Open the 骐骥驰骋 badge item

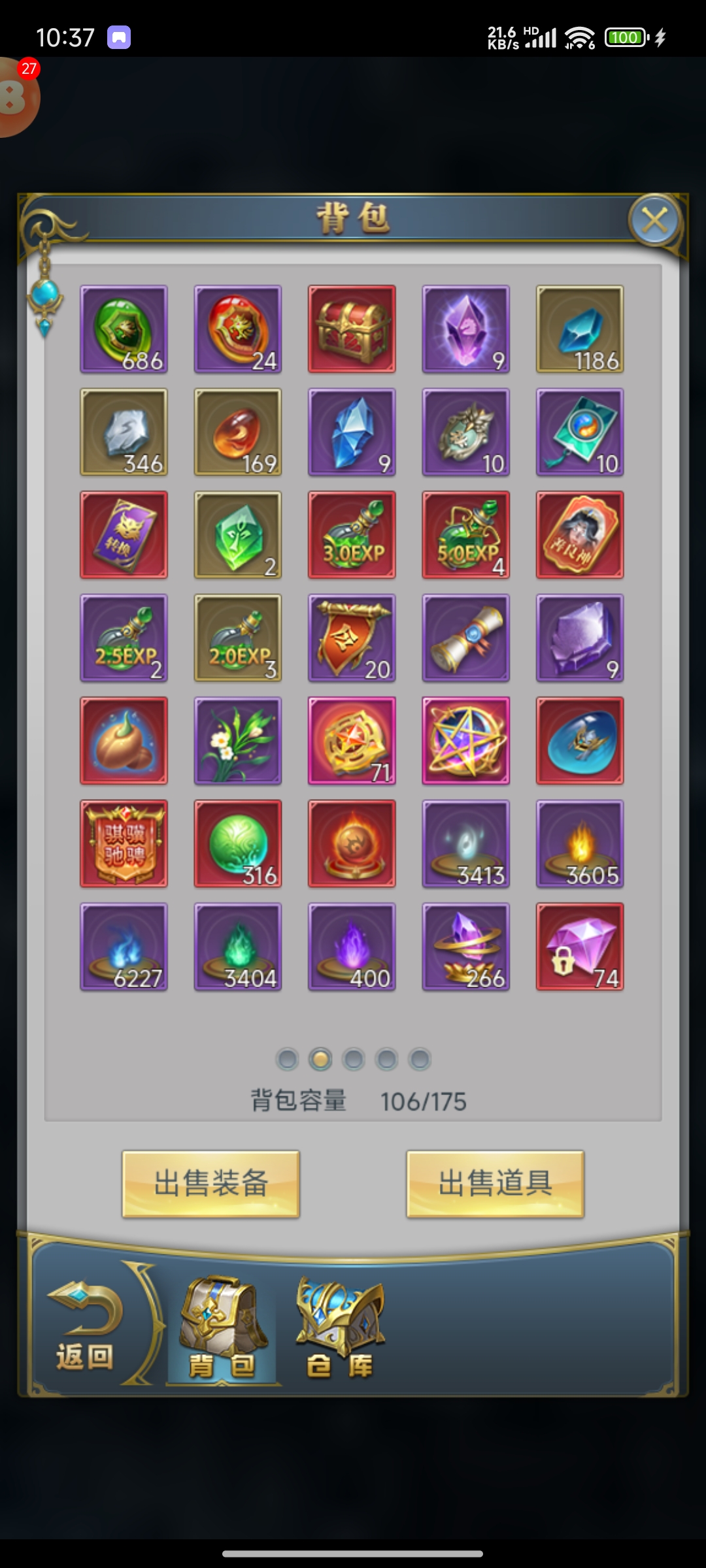click(x=124, y=843)
